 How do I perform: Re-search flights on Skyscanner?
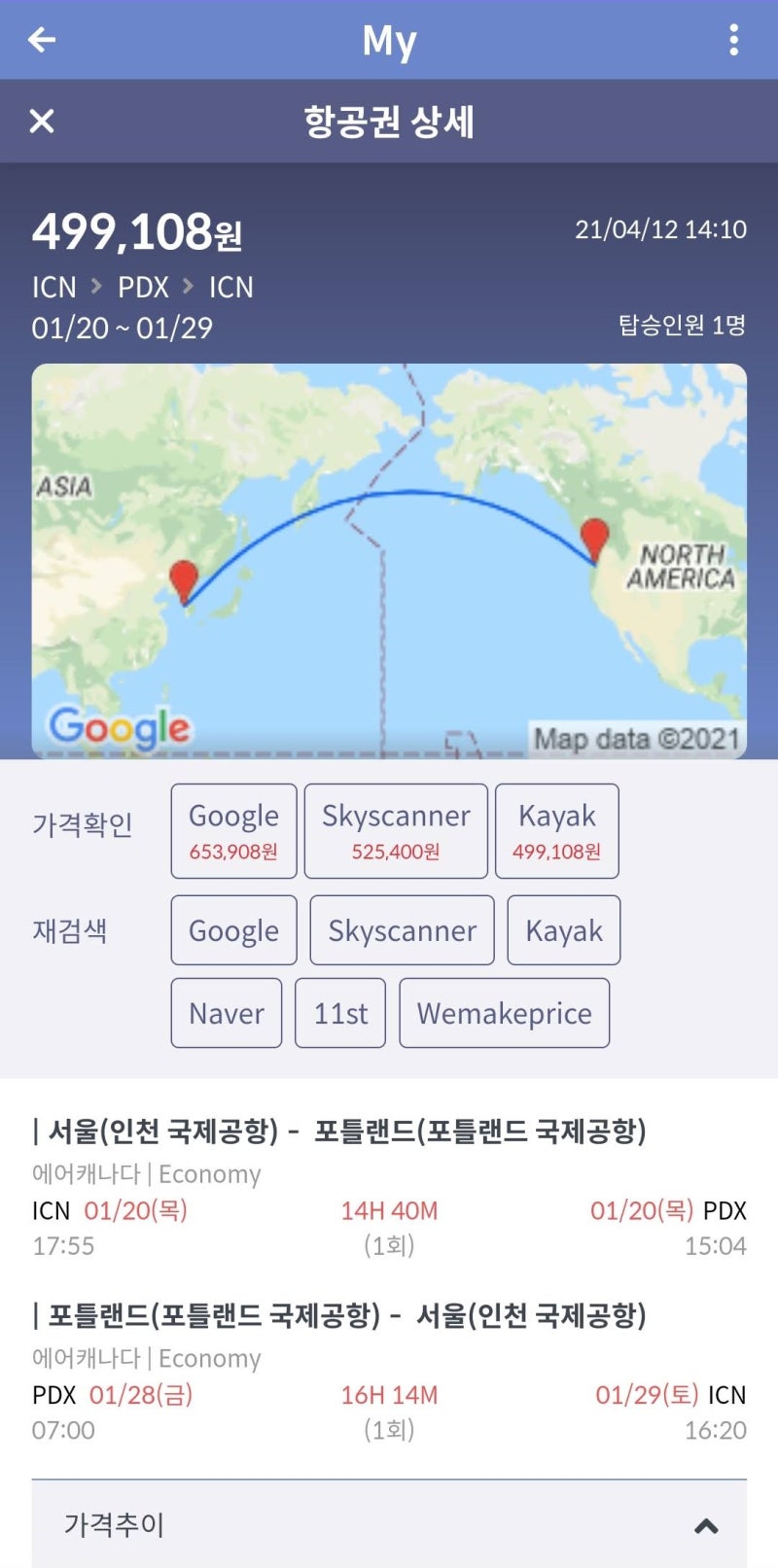point(401,930)
